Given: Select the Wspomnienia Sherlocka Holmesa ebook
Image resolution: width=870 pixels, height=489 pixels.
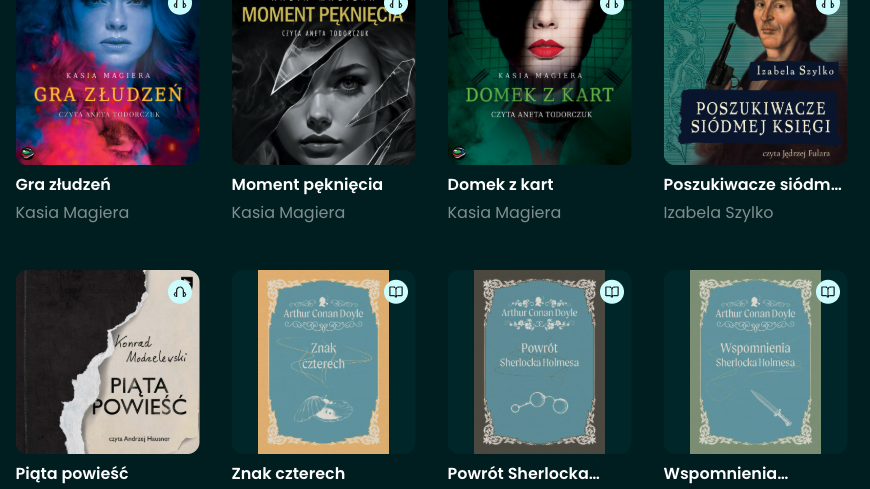Looking at the screenshot, I should (x=755, y=362).
